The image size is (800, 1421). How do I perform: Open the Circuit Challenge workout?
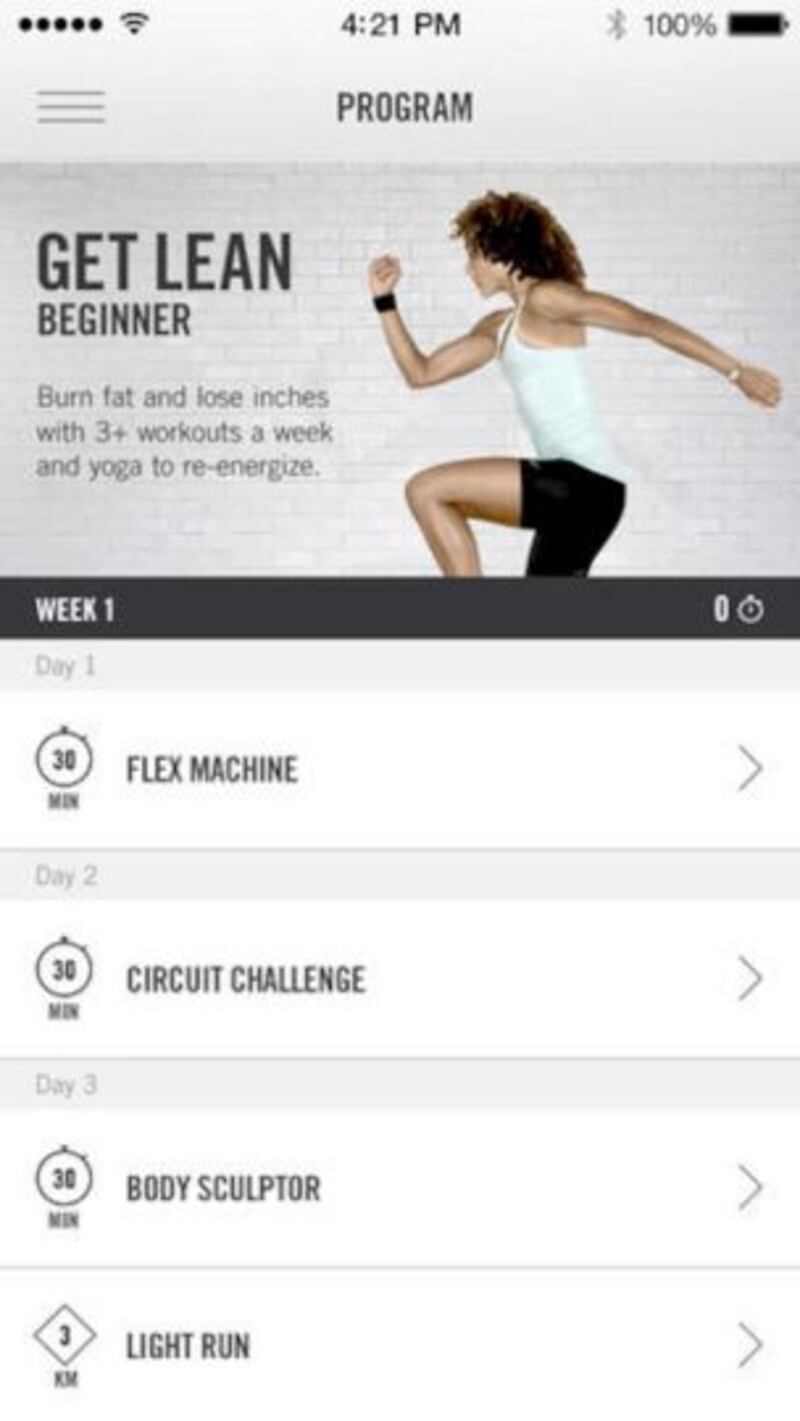400,978
